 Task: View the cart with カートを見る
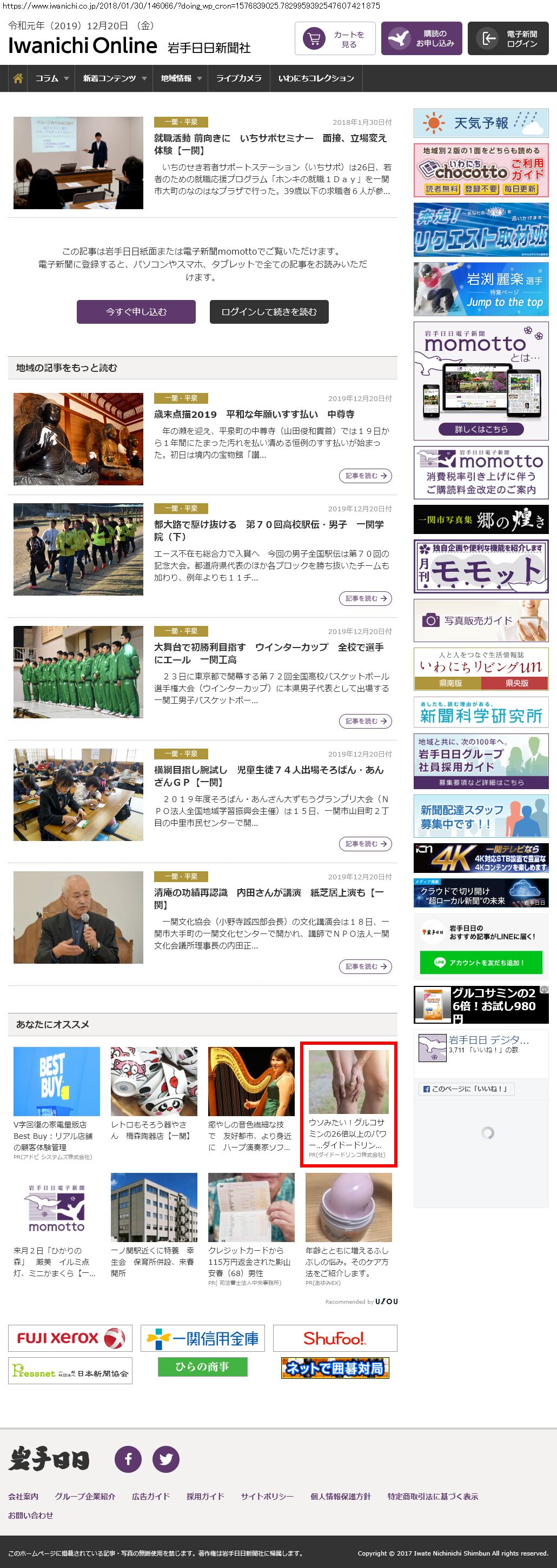point(335,39)
